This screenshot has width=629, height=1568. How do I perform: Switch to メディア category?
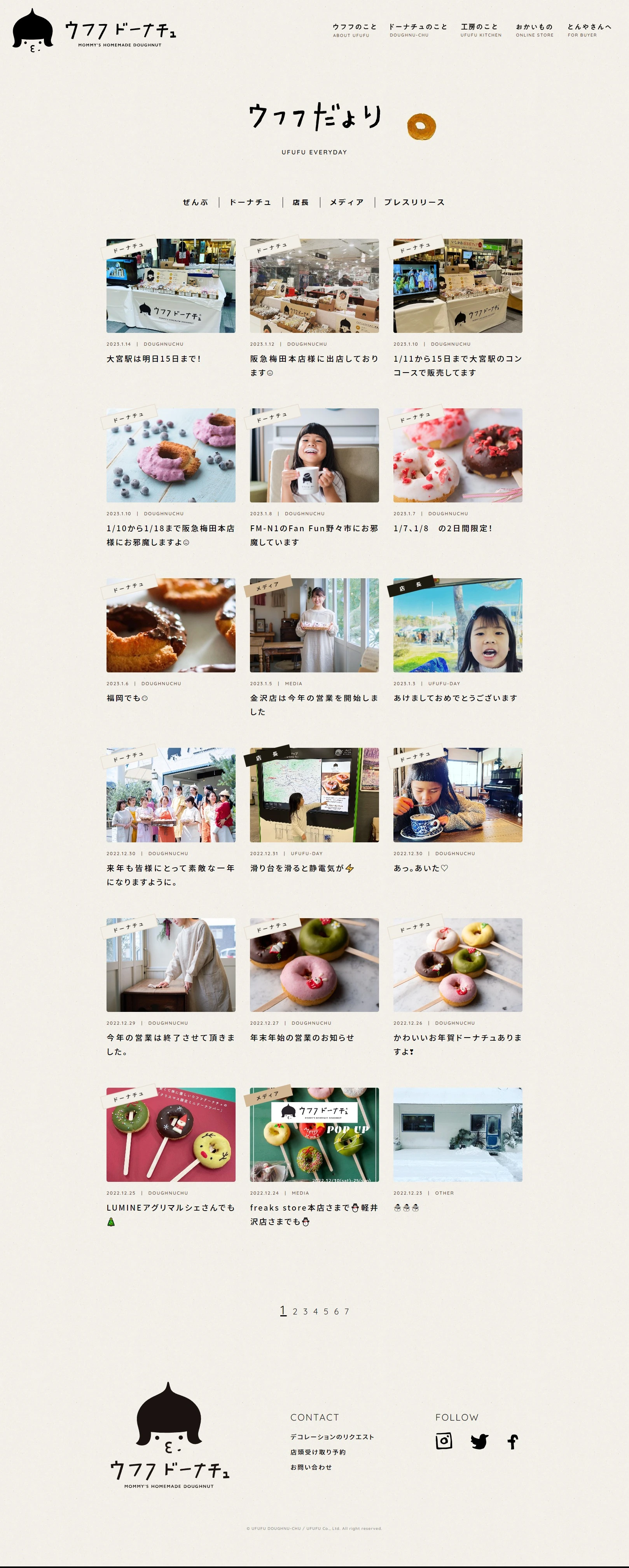click(347, 203)
